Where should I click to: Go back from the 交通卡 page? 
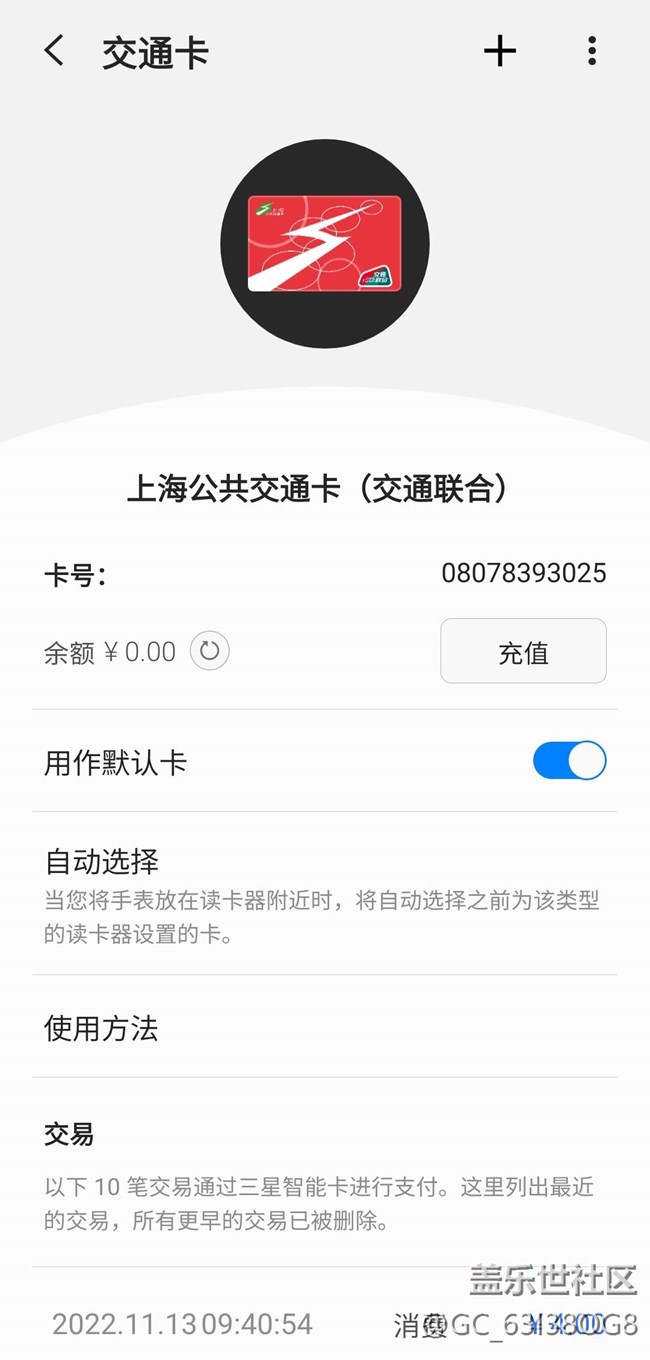point(54,51)
